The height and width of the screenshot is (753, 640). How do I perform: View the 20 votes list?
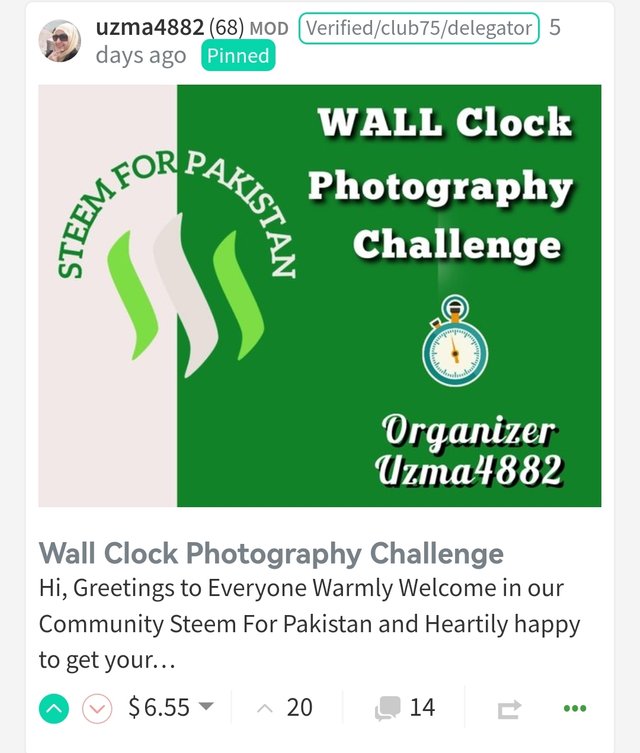tap(286, 708)
